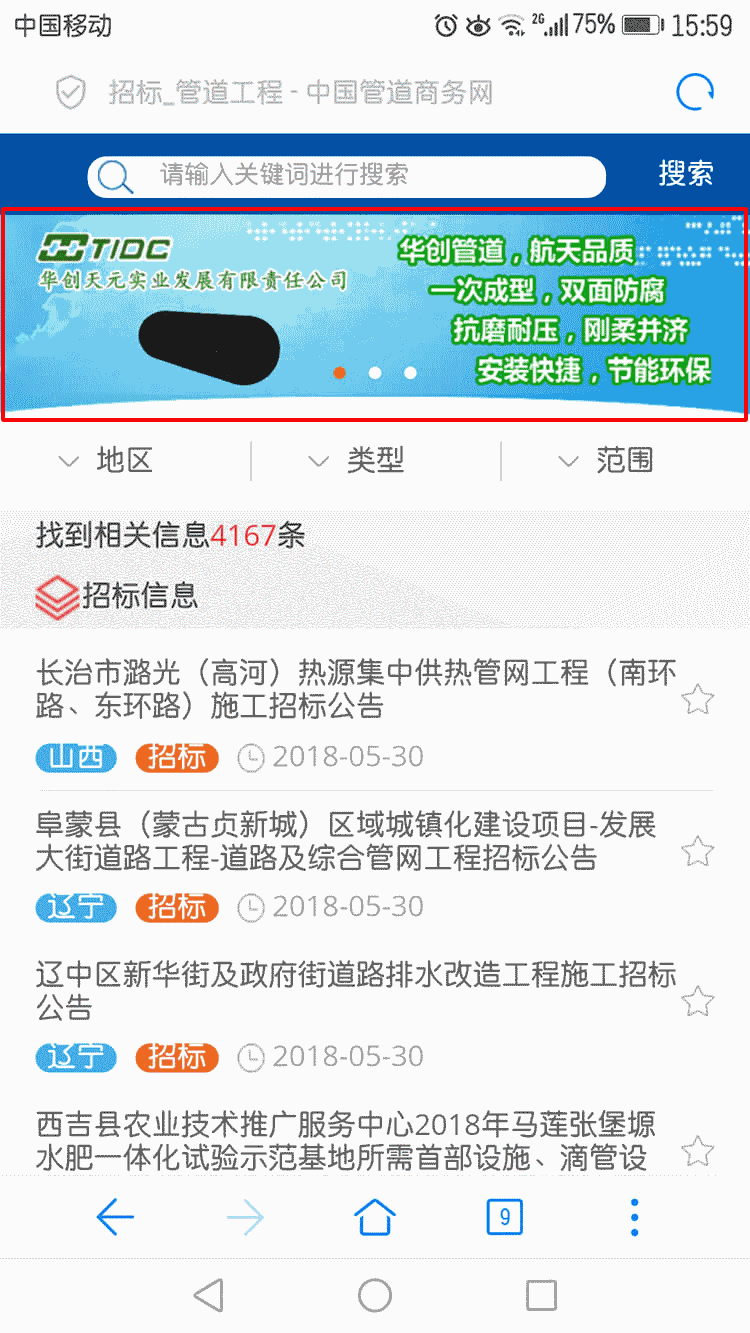Viewport: 750px width, 1333px height.
Task: Reload the page with the refresh icon
Action: click(695, 93)
